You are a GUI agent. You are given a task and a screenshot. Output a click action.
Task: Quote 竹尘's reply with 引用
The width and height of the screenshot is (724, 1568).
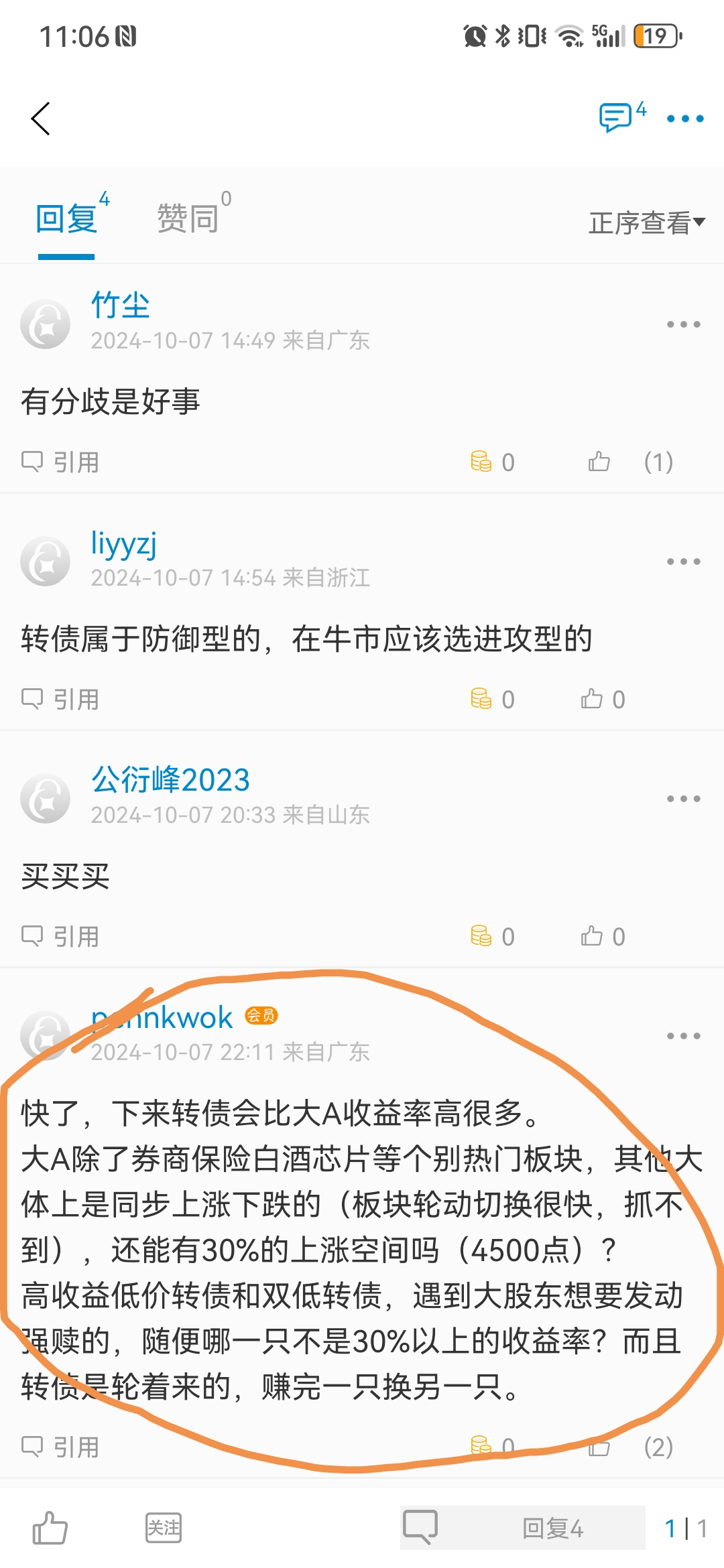(x=61, y=462)
